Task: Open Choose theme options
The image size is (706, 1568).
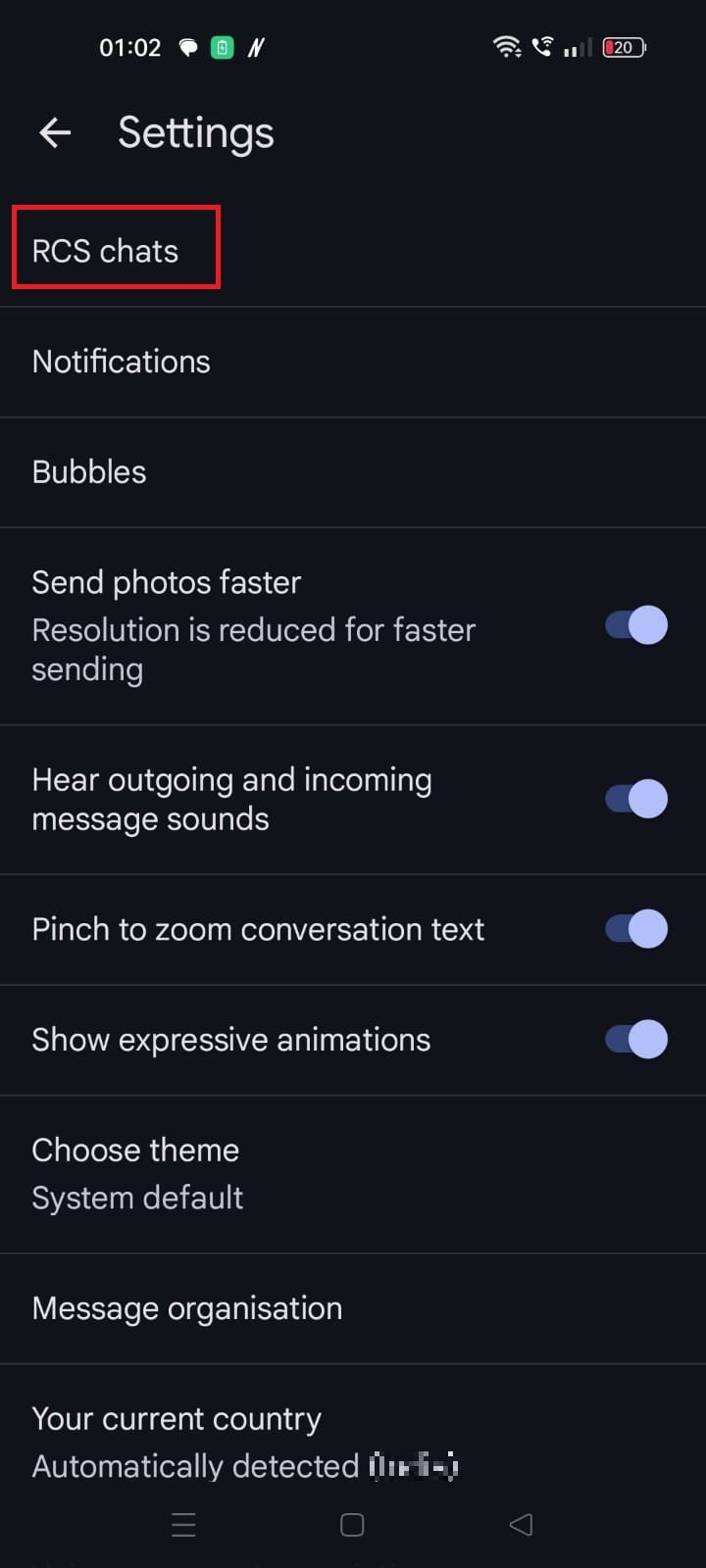Action: [135, 1150]
